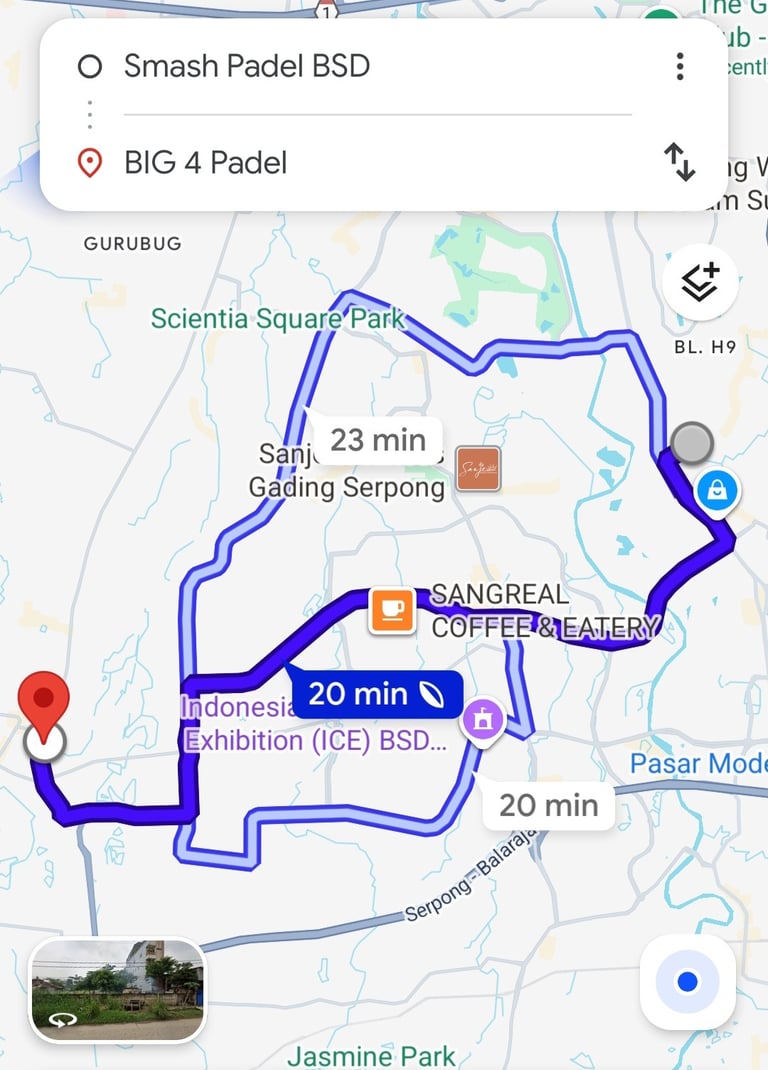The width and height of the screenshot is (768, 1070).
Task: Select the Sanje store POI icon
Action: click(x=477, y=468)
